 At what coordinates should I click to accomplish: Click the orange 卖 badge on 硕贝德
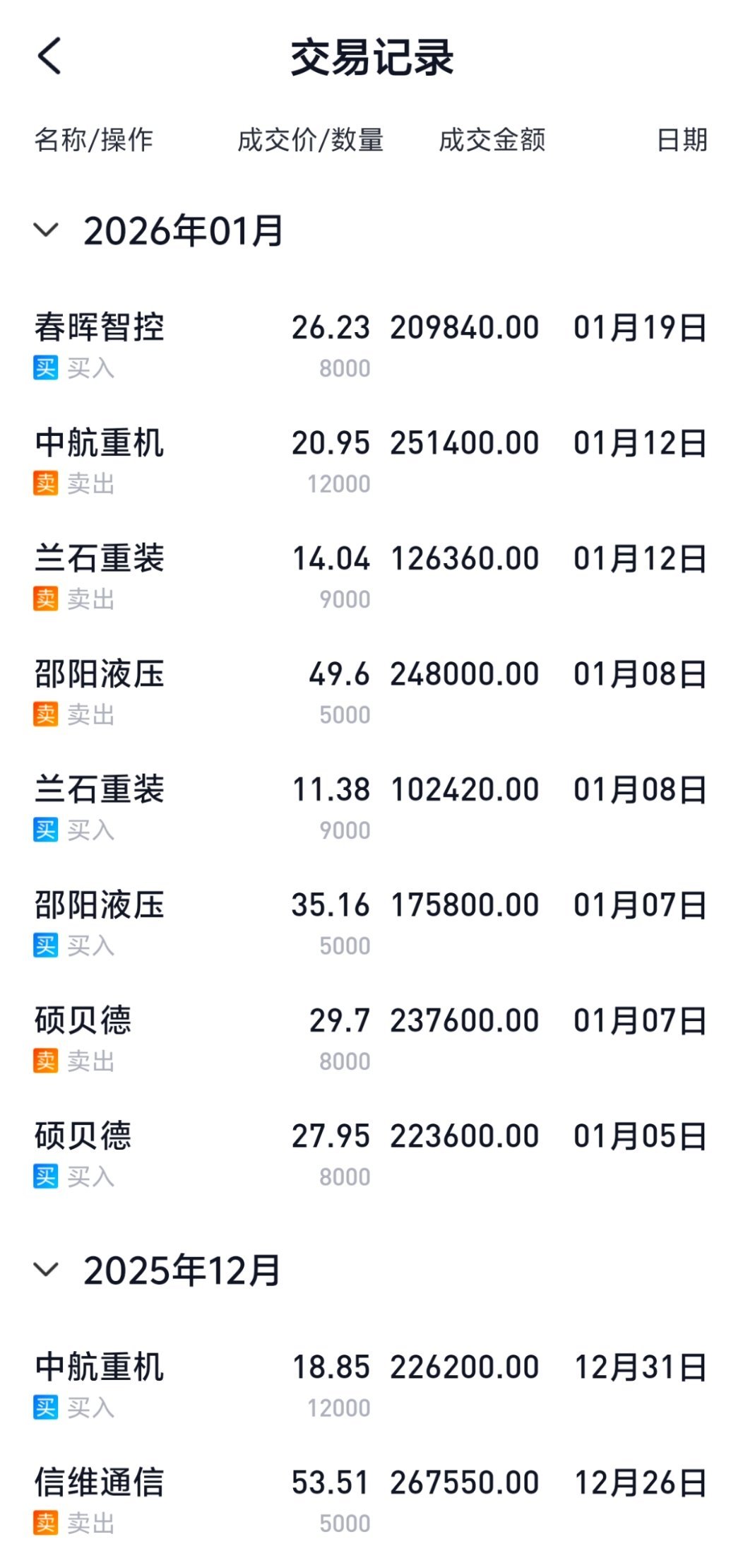tap(45, 1061)
